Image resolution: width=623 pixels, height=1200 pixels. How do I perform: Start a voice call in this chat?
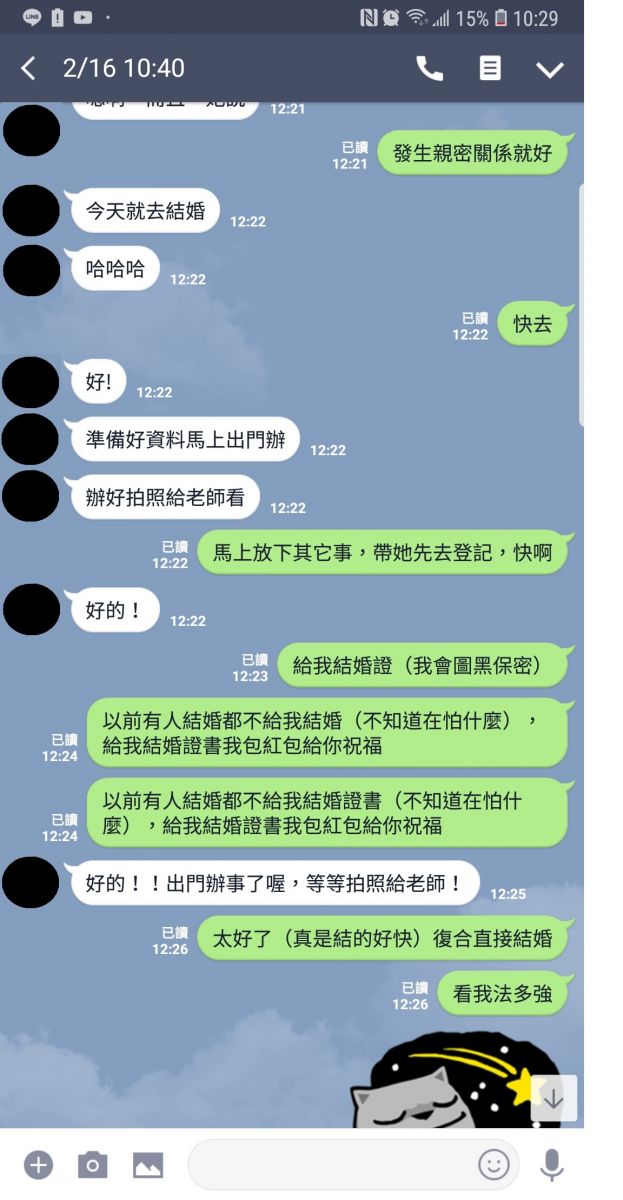(429, 68)
